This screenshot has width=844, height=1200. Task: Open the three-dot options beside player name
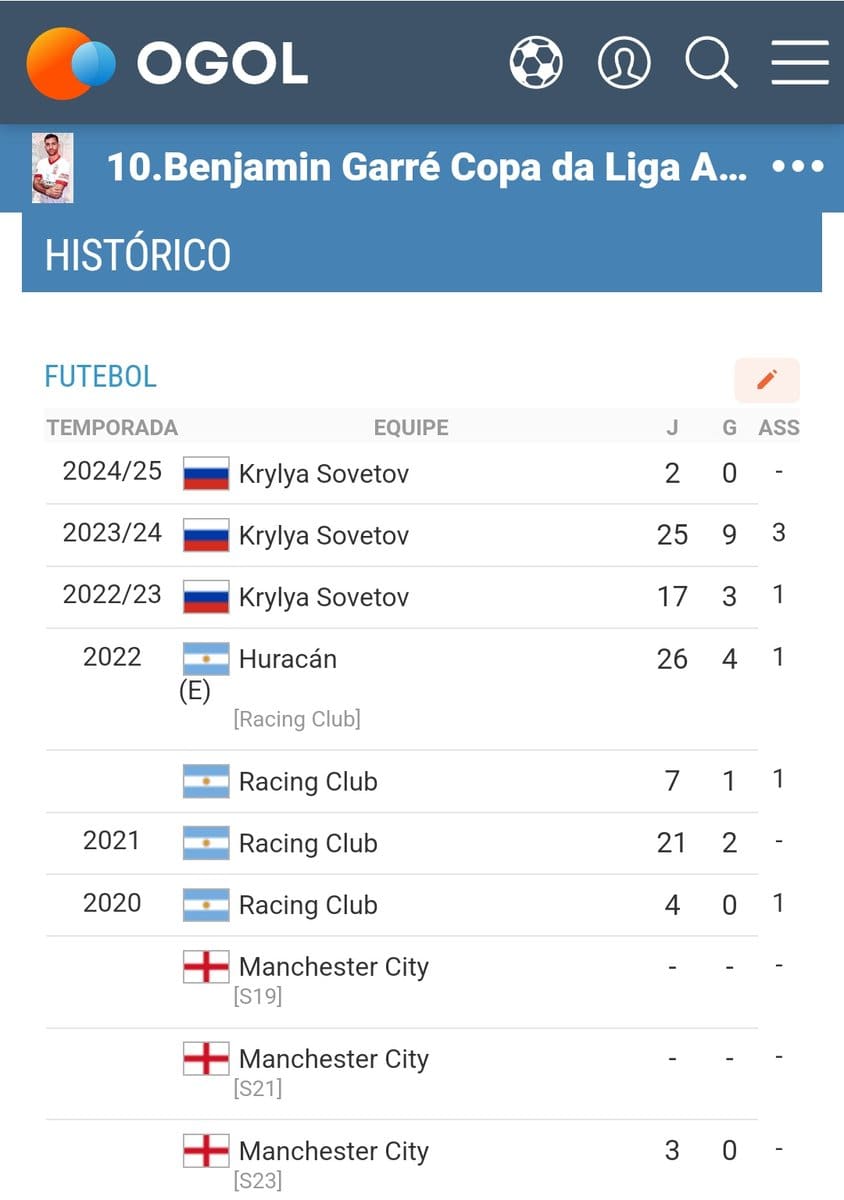(x=799, y=167)
